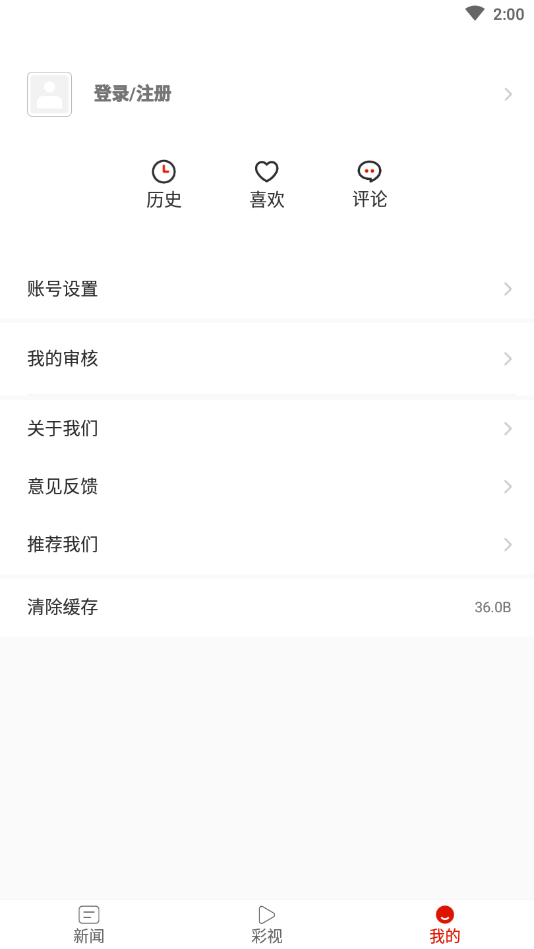
Task: Tap the profile avatar placeholder
Action: coord(50,94)
